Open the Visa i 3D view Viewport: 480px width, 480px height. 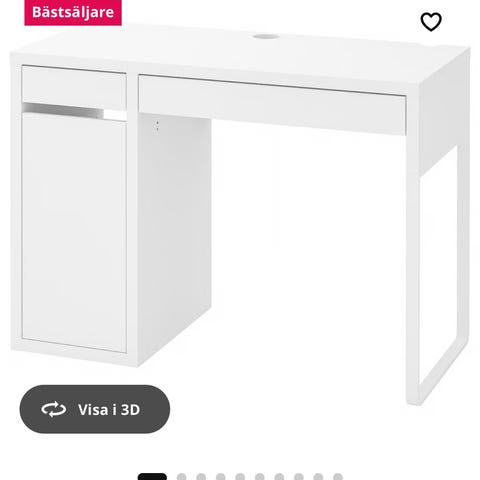pos(95,409)
